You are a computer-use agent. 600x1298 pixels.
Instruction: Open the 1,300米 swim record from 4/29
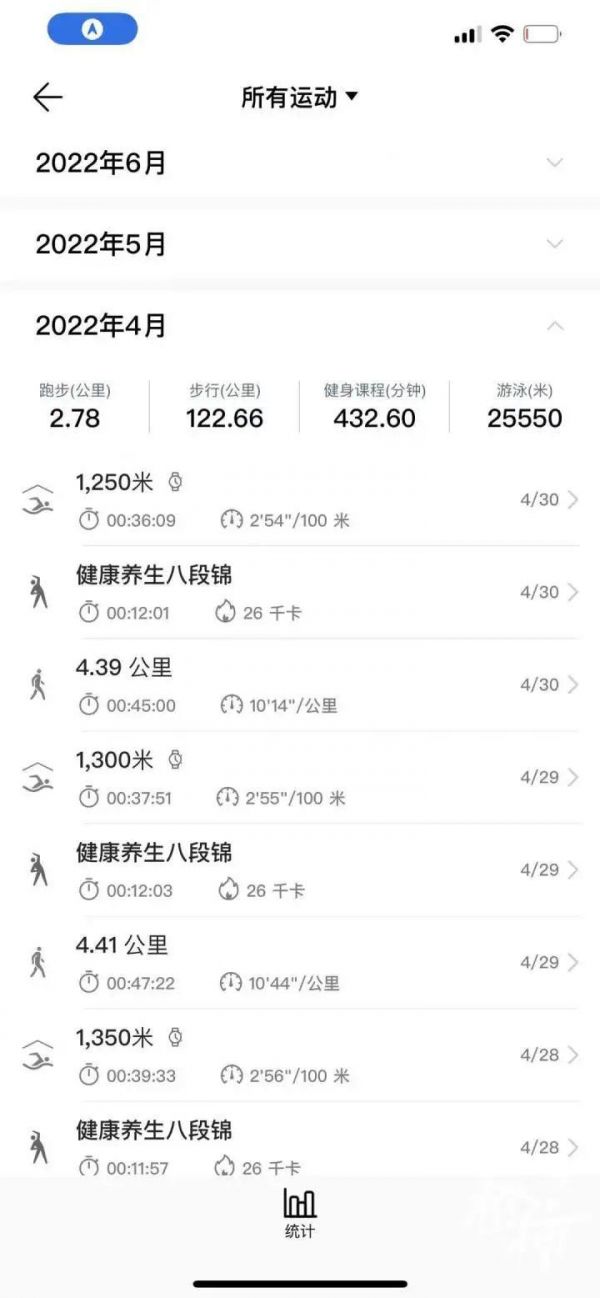point(300,777)
